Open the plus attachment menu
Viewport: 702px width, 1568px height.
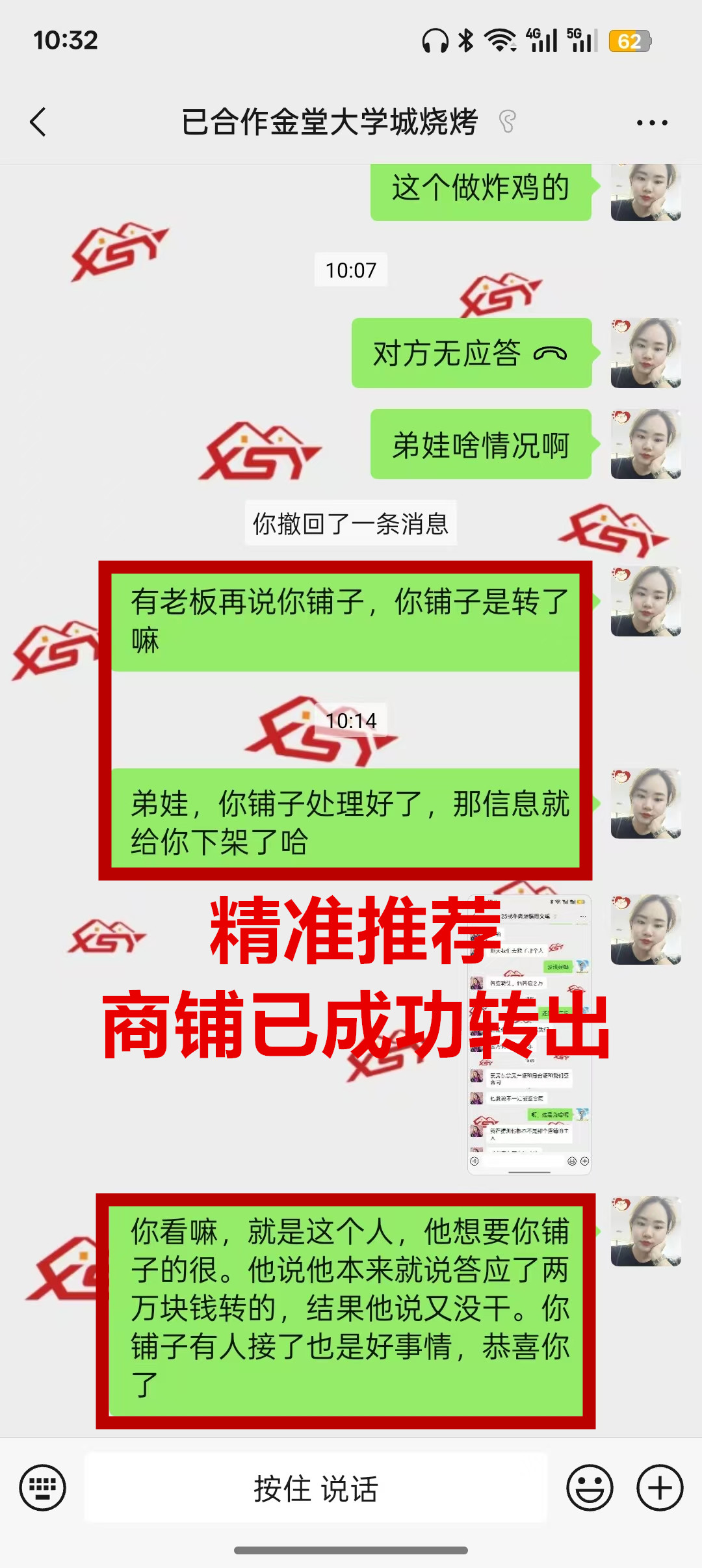(659, 1488)
